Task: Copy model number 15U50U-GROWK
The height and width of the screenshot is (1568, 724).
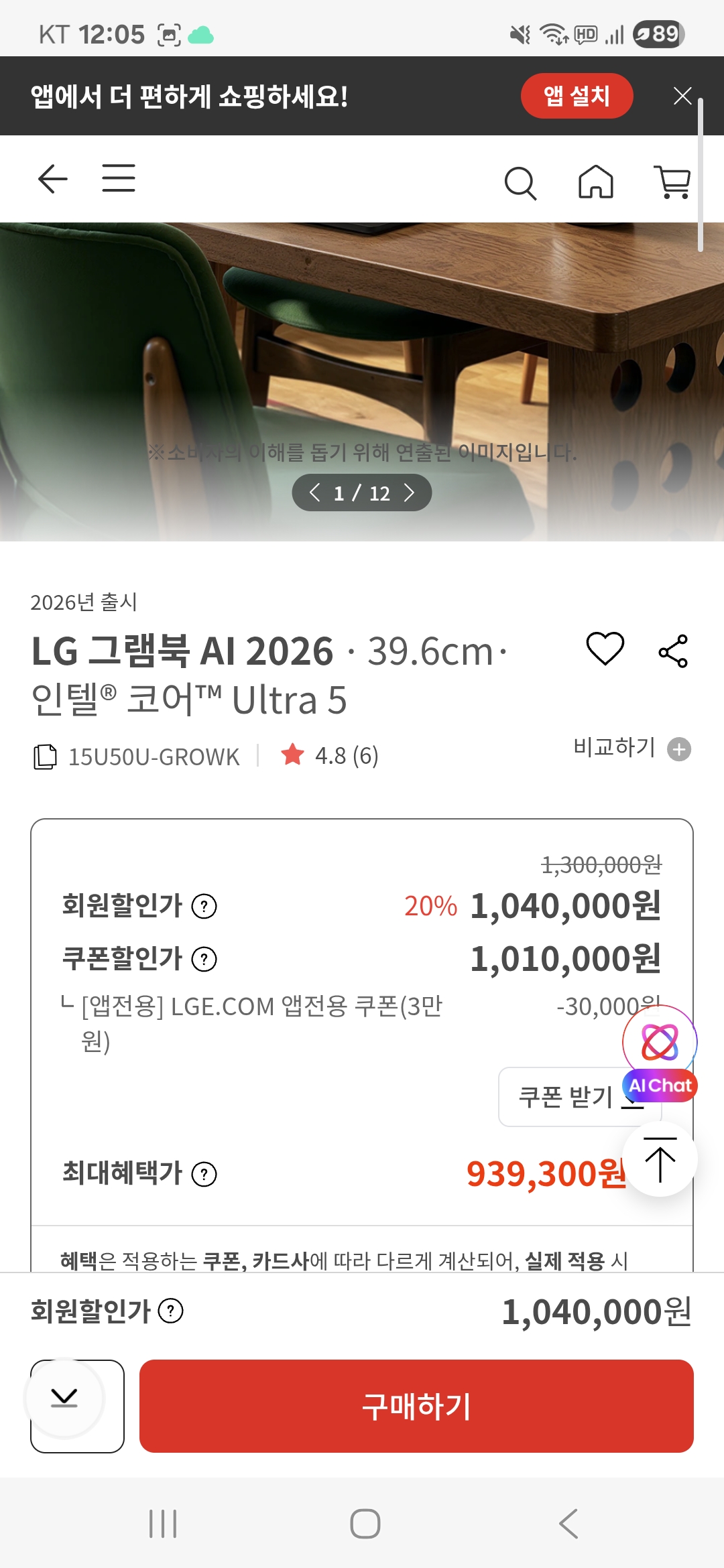Action: click(x=46, y=757)
